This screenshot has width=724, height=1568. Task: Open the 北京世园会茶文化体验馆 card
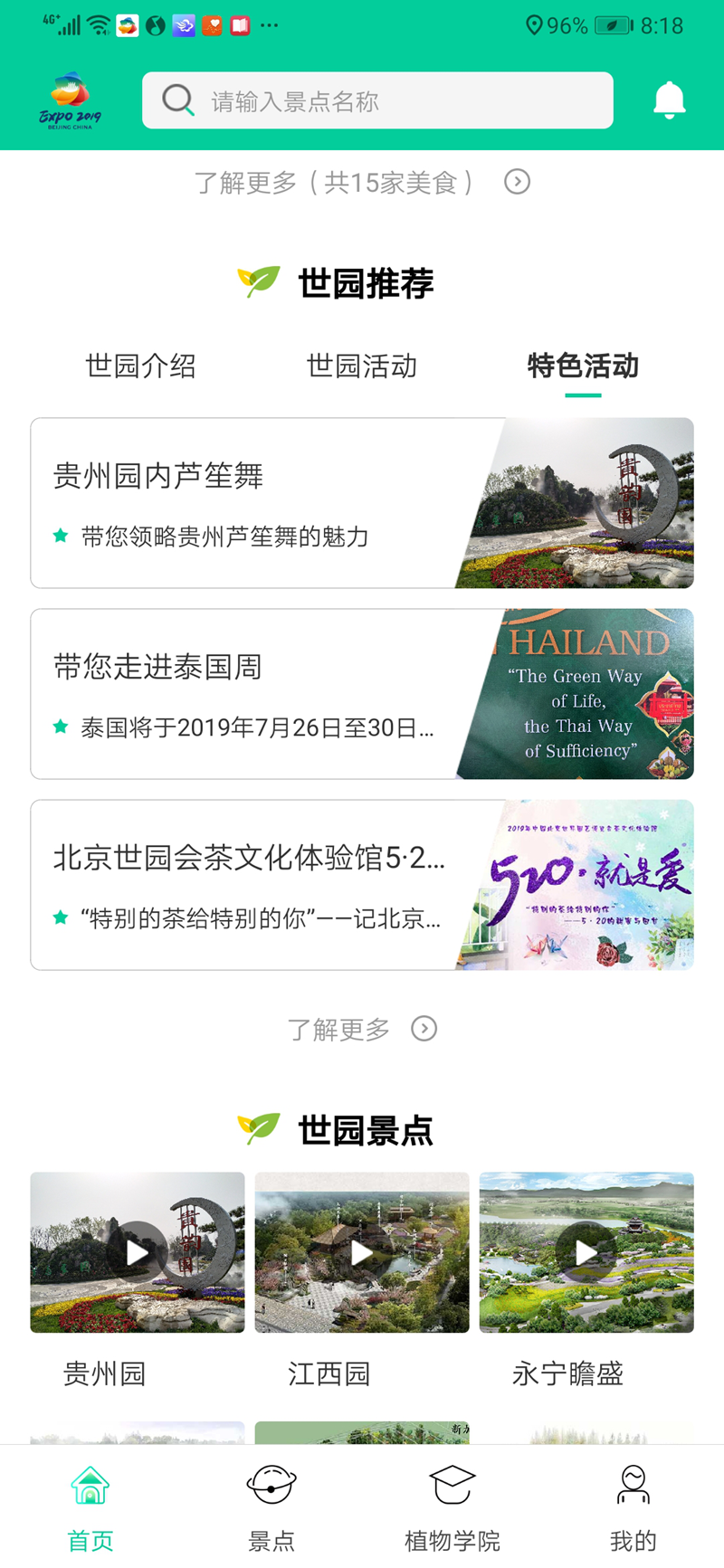(x=362, y=885)
